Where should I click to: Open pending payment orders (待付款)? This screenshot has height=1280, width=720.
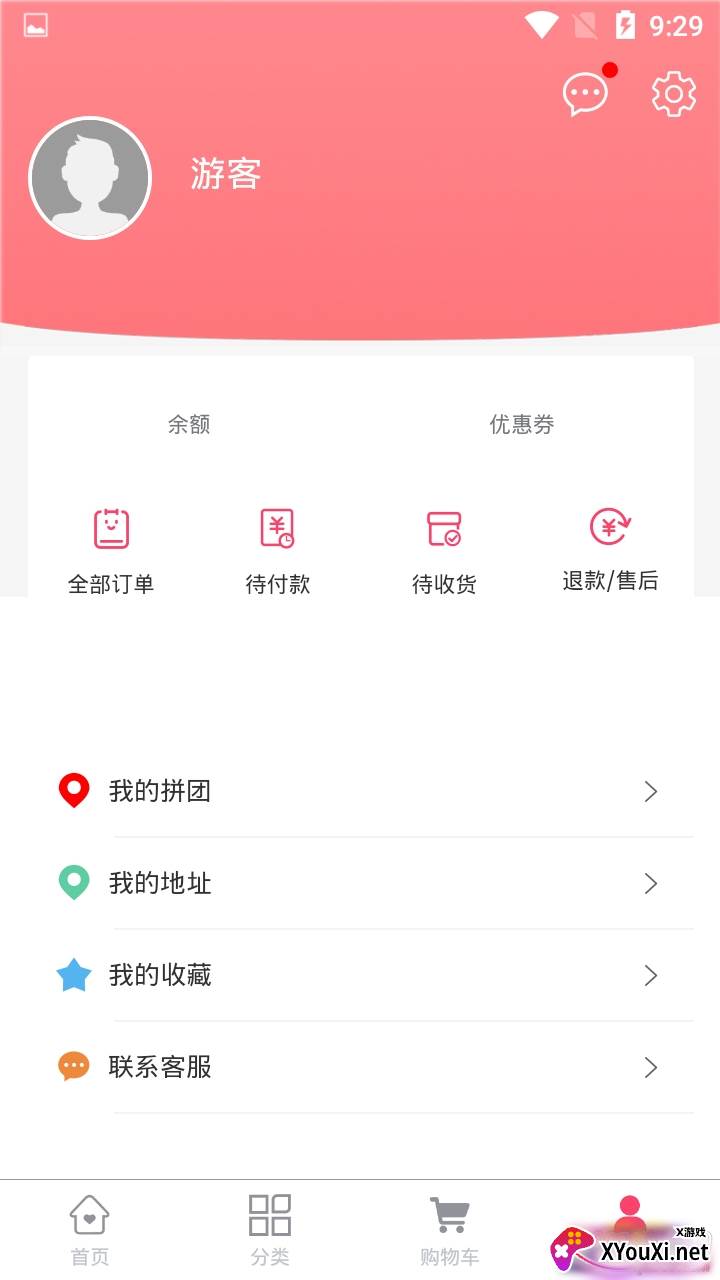(x=278, y=549)
